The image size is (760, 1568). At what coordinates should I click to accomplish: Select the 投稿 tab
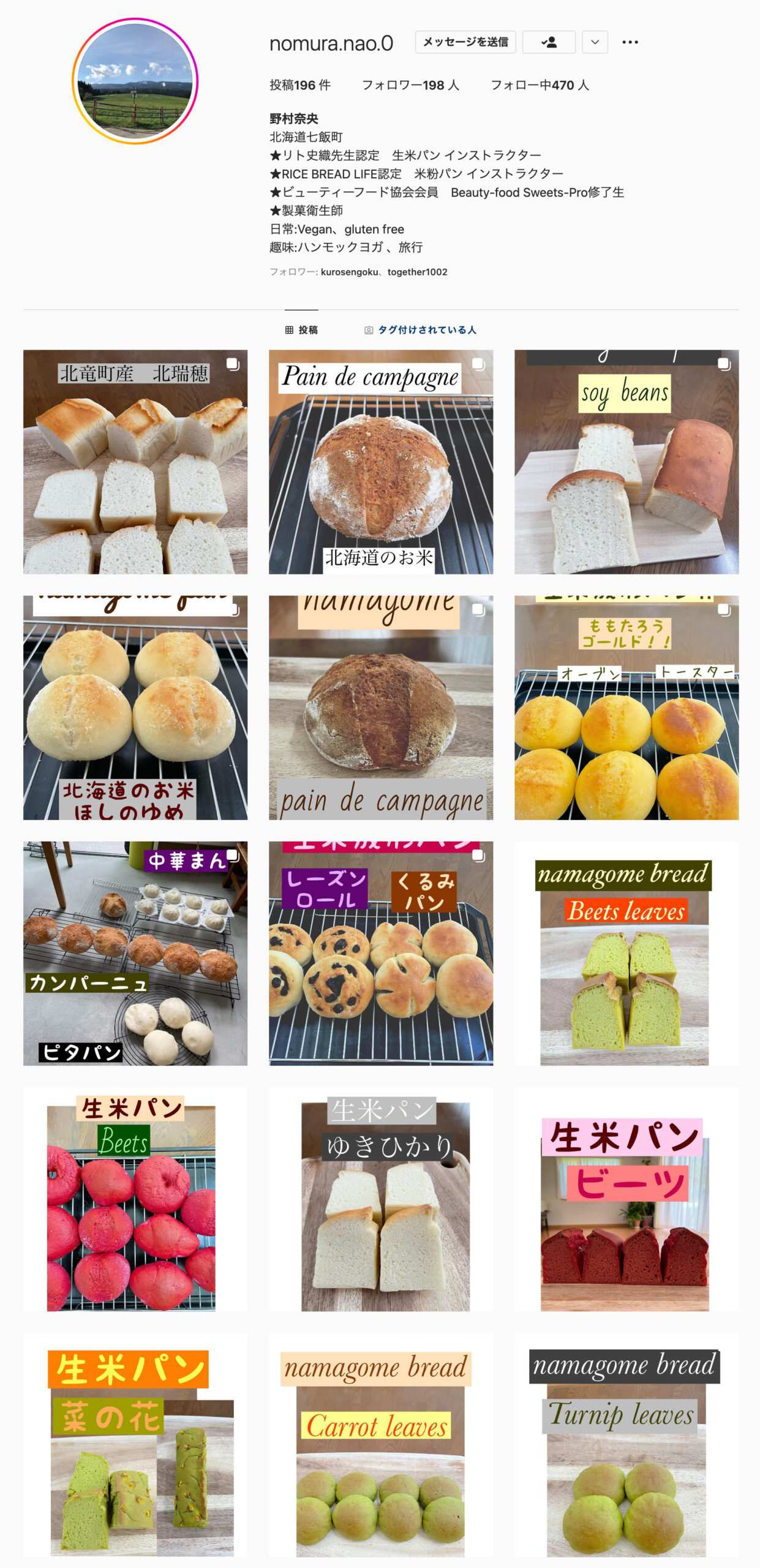(301, 330)
